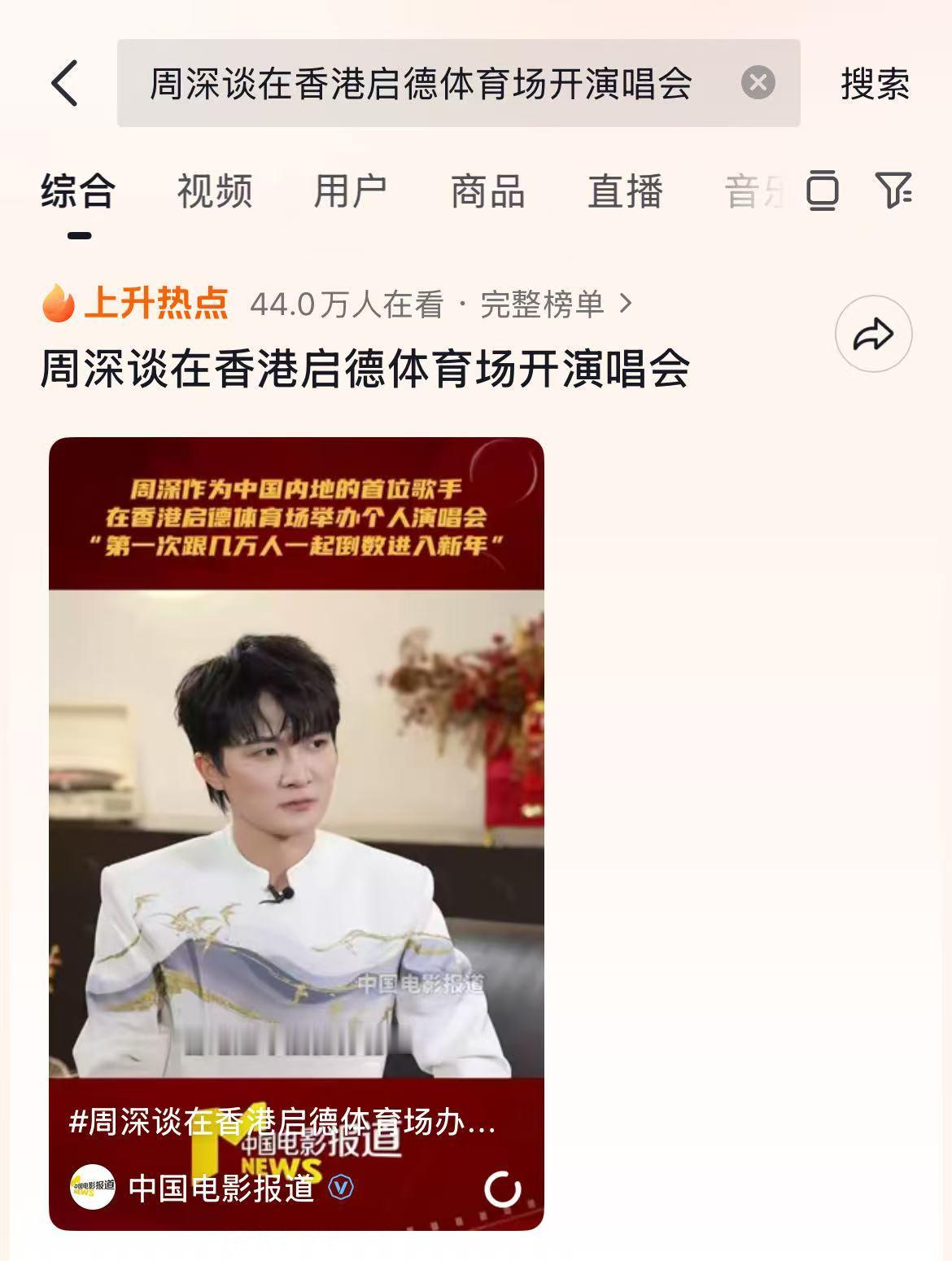Select the 综合 tab

pos(77,190)
